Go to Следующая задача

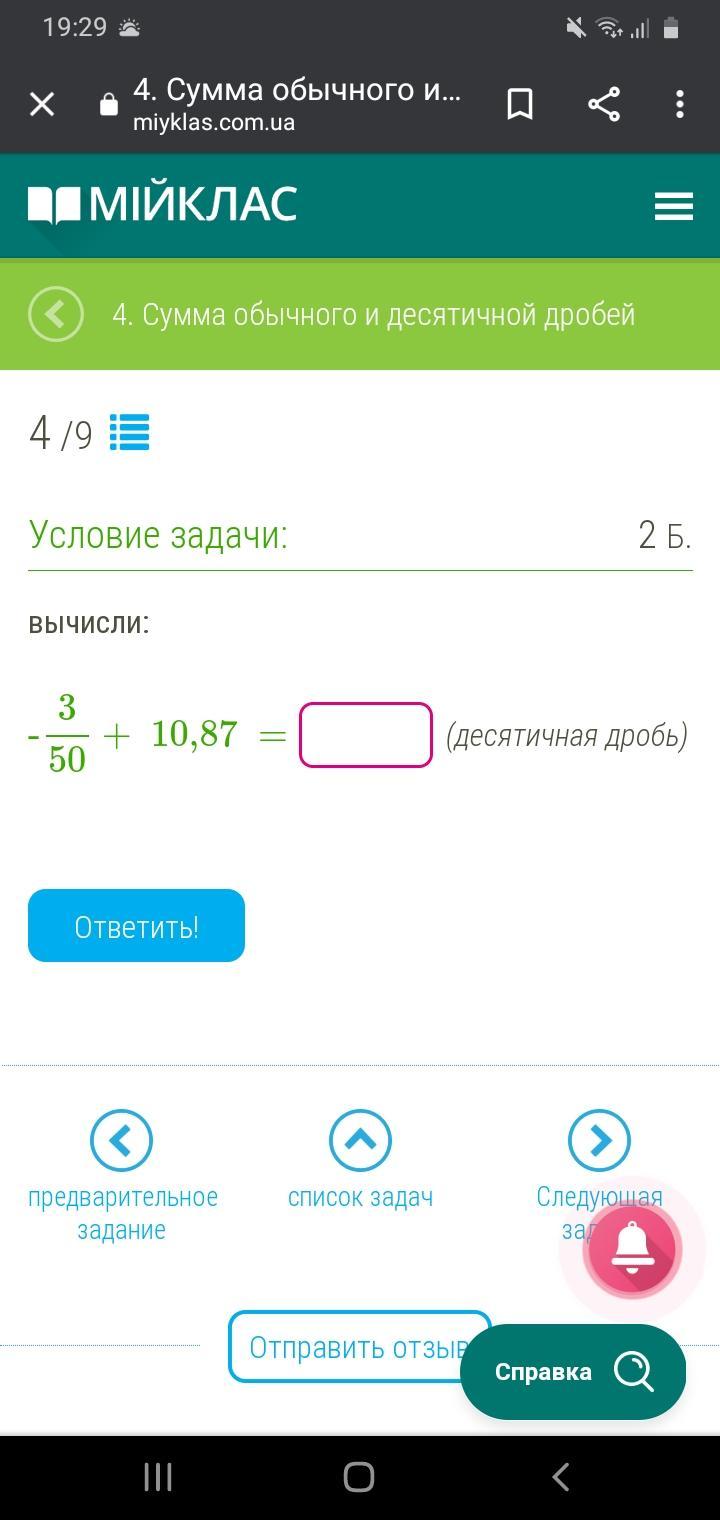tap(599, 1141)
